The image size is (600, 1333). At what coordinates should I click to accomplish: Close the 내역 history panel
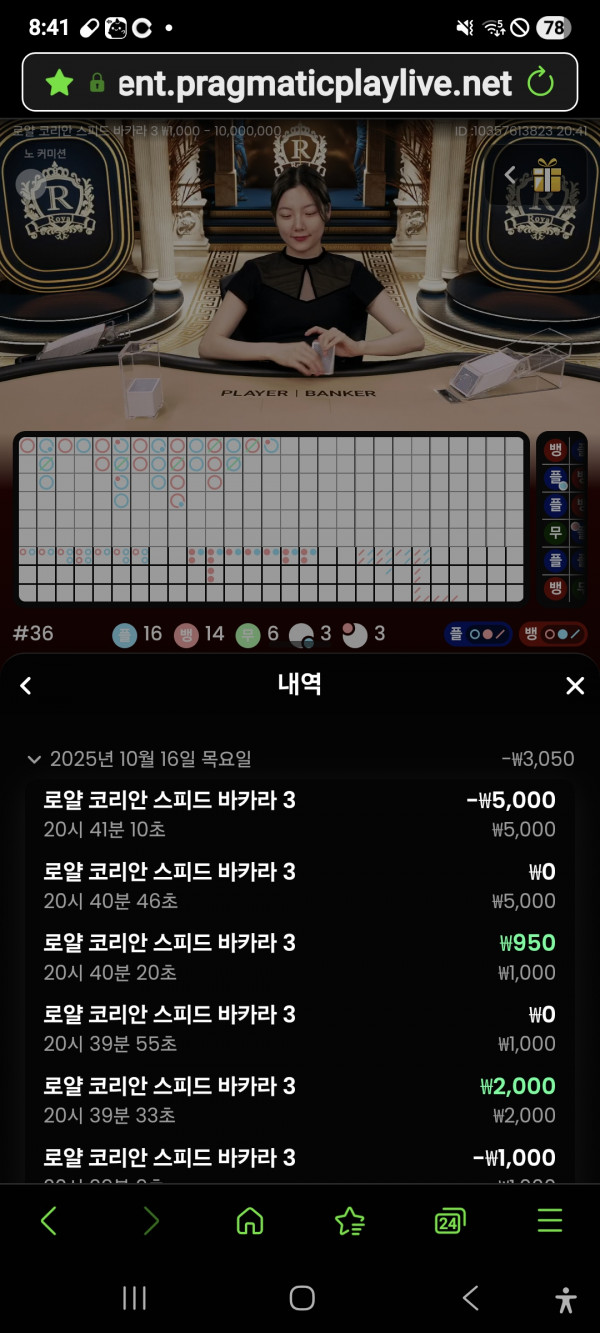575,685
